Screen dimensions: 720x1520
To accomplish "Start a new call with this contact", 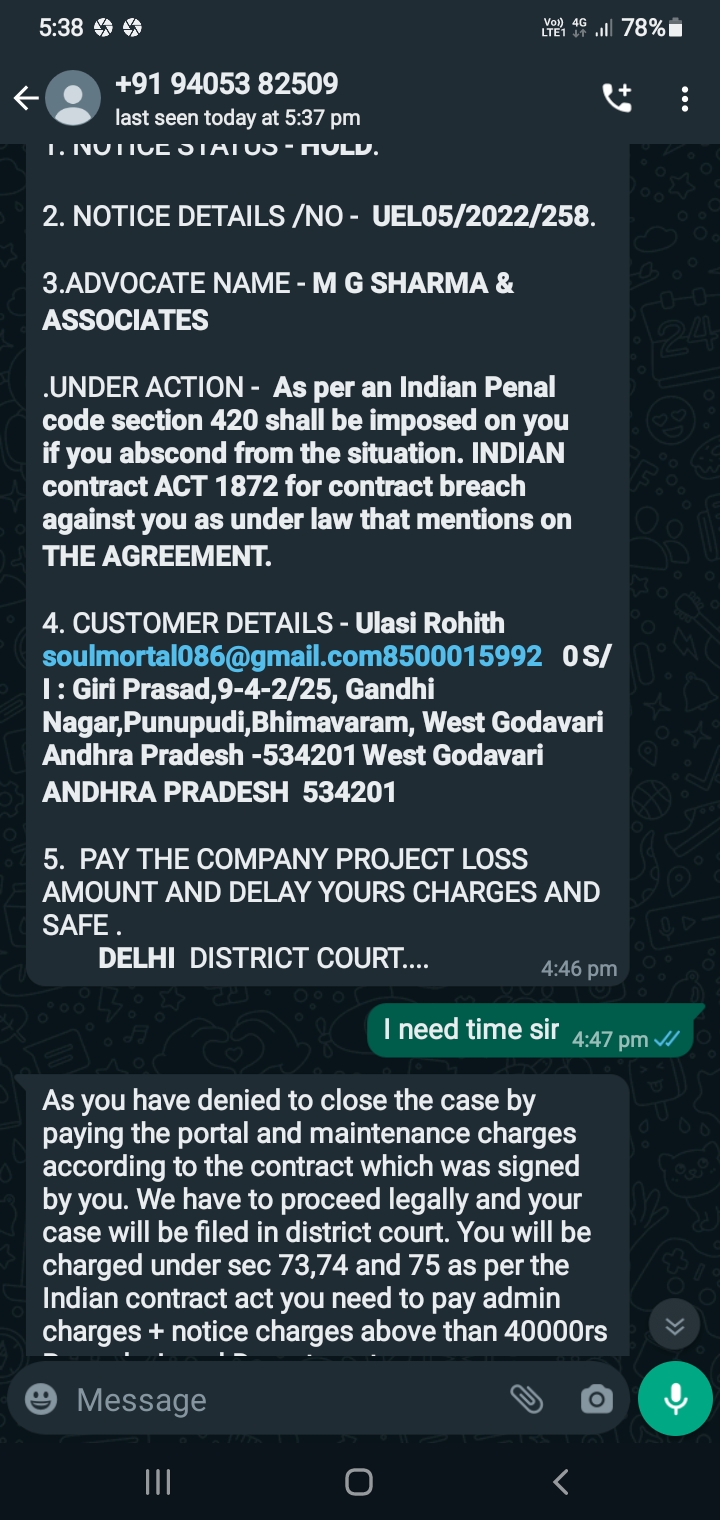I will (616, 98).
